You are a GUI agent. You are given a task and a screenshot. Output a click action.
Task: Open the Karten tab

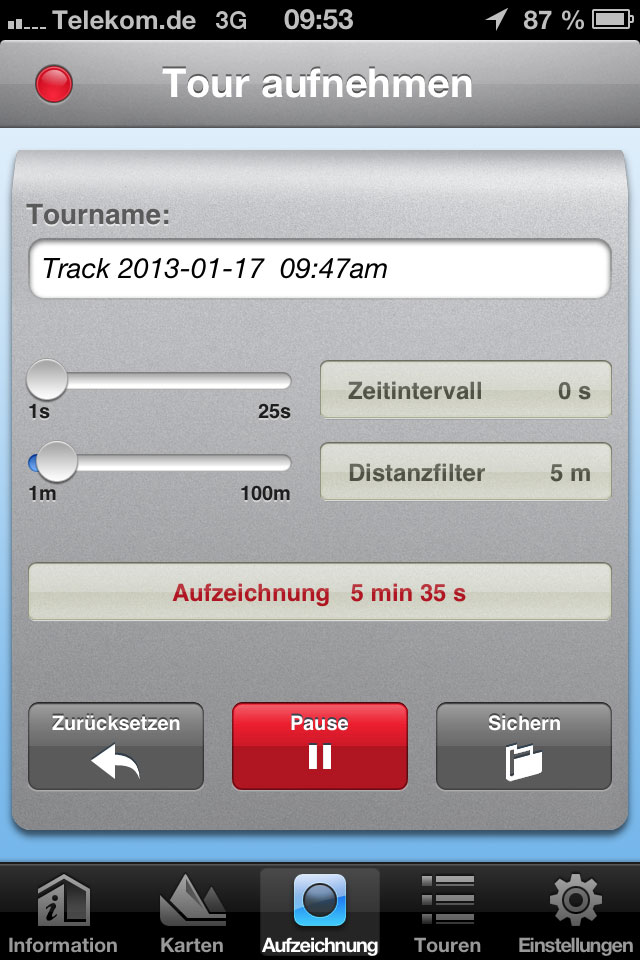192,914
